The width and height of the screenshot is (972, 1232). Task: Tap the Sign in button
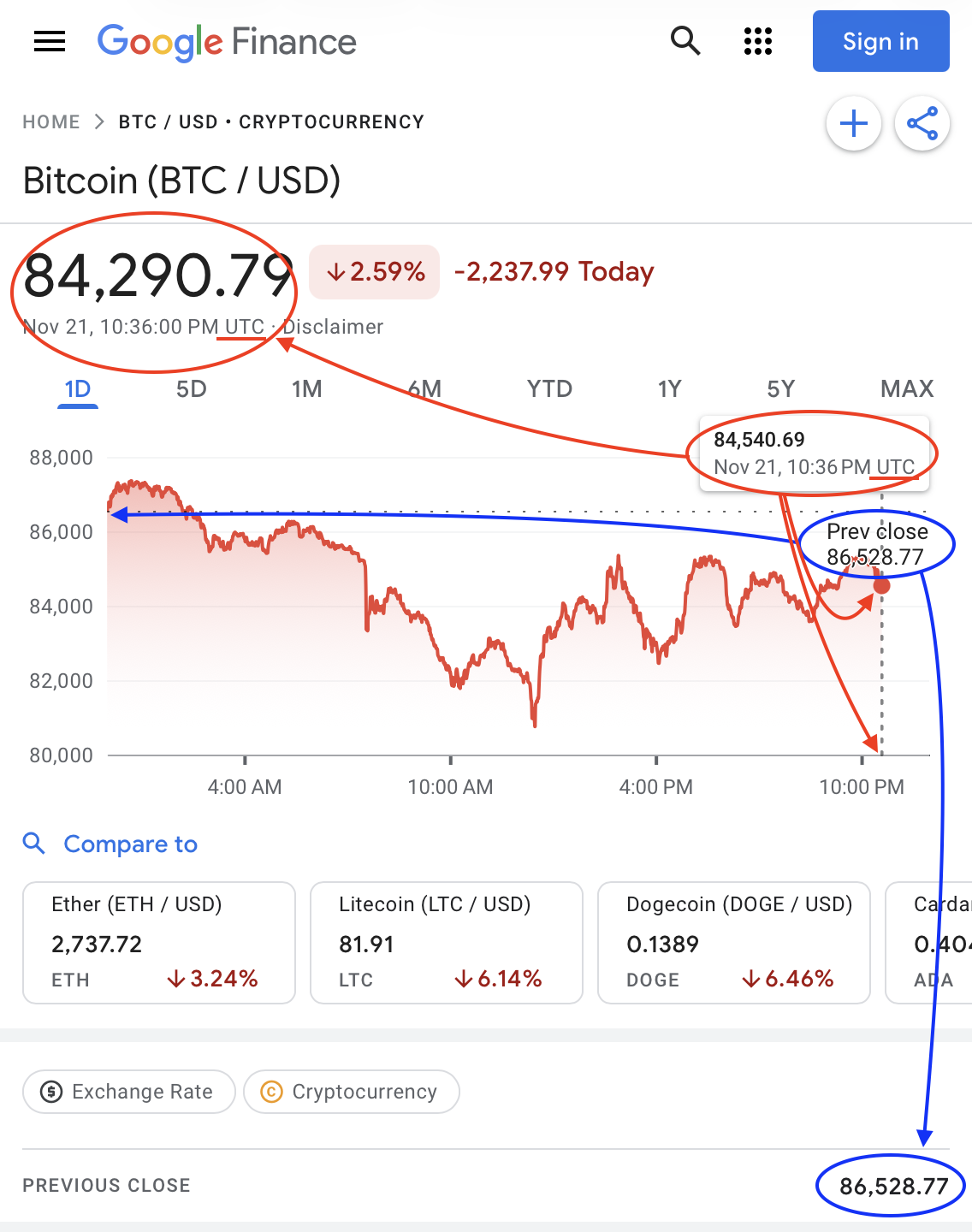[880, 41]
